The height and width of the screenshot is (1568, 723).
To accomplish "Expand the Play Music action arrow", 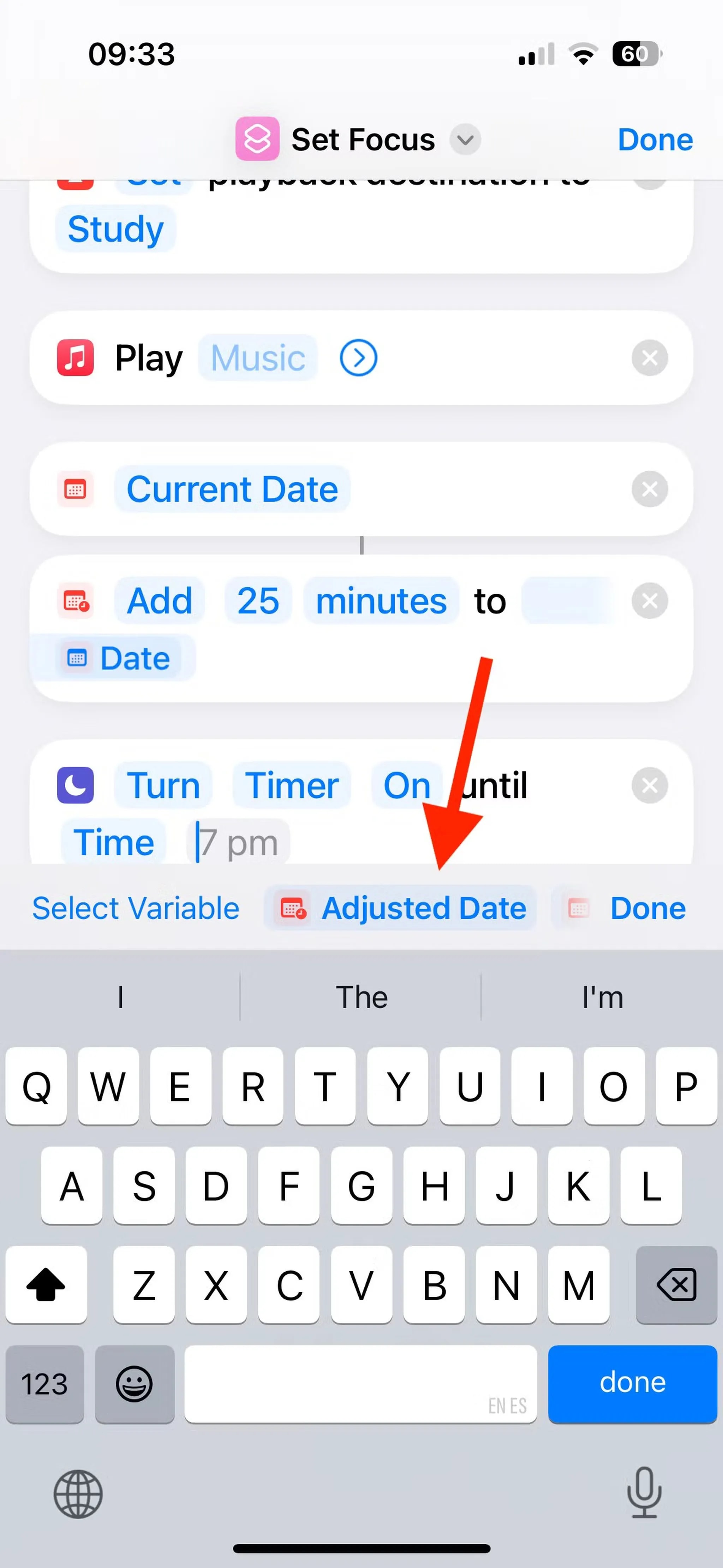I will coord(358,358).
